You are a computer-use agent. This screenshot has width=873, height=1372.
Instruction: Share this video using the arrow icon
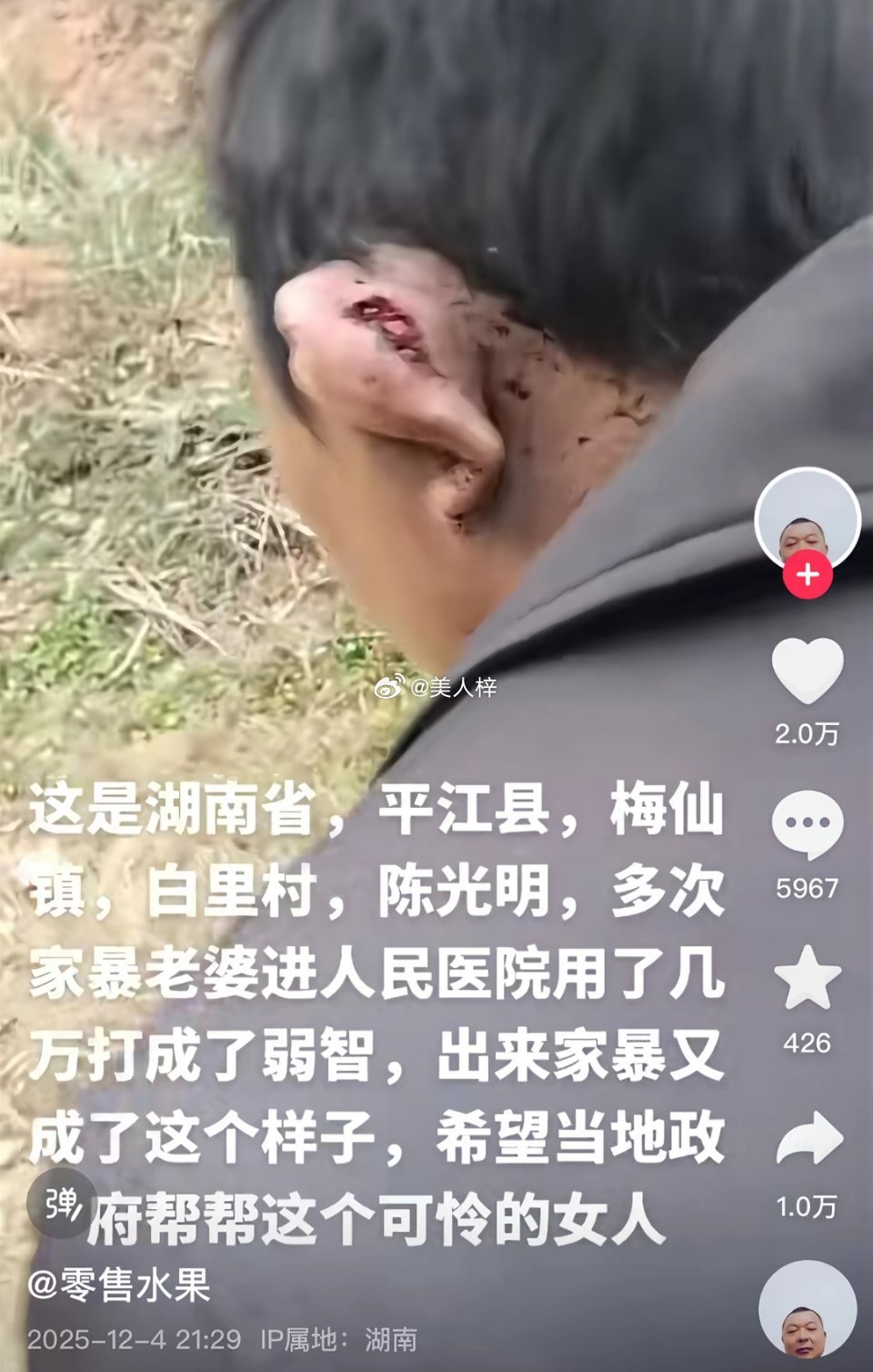click(x=807, y=1139)
